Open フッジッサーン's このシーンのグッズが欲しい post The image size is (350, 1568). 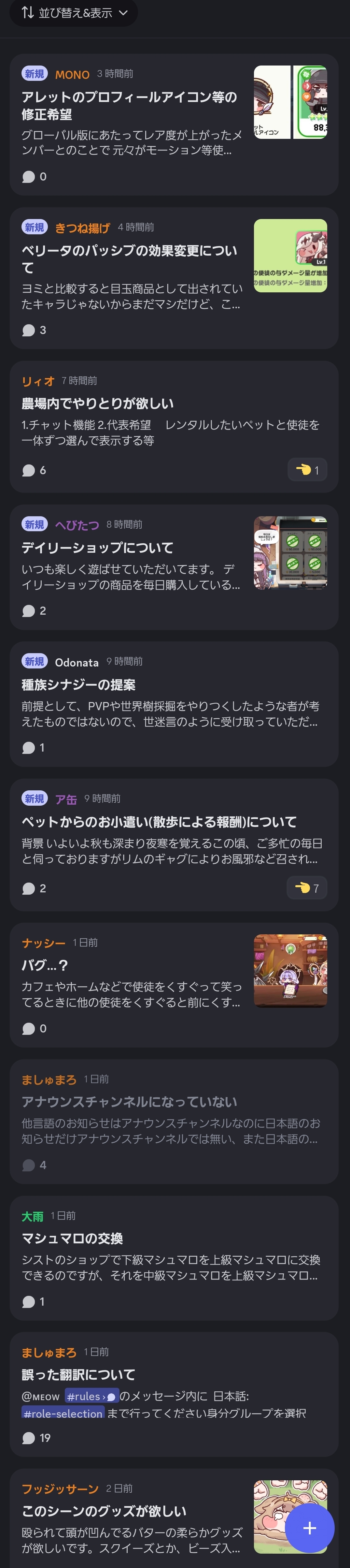click(103, 1511)
